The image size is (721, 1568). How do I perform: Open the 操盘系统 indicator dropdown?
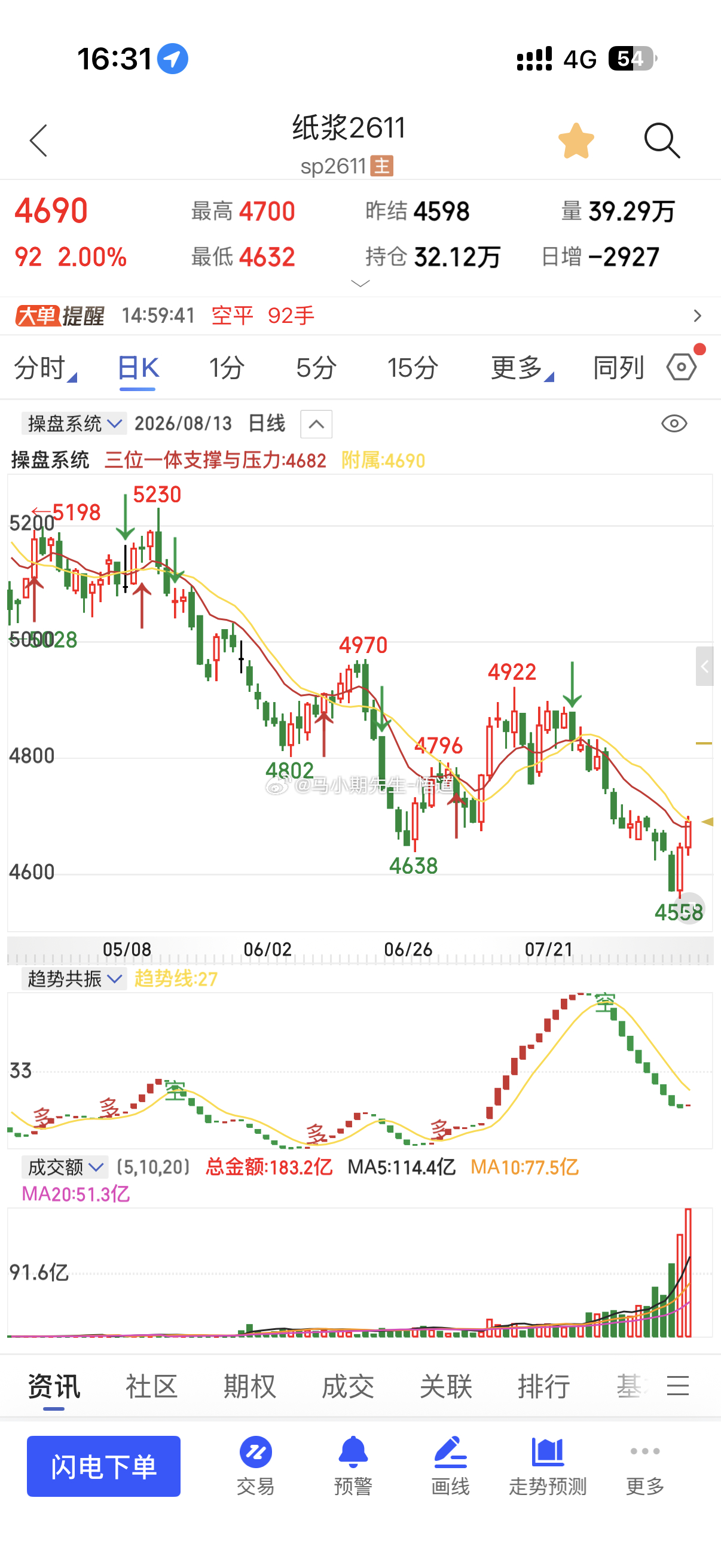(74, 423)
